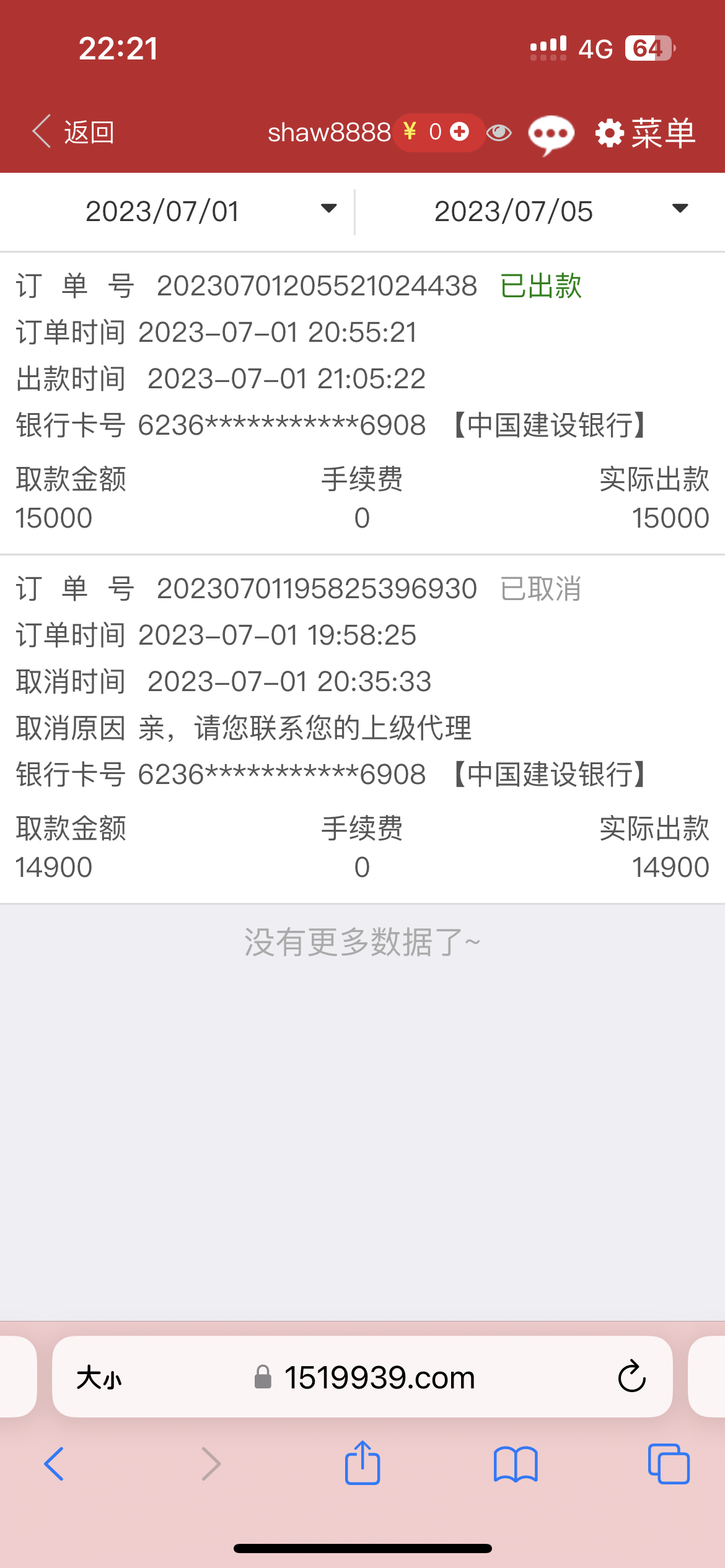Tap the 1519939.com address bar
Image resolution: width=725 pixels, height=1568 pixels.
pos(378,1377)
